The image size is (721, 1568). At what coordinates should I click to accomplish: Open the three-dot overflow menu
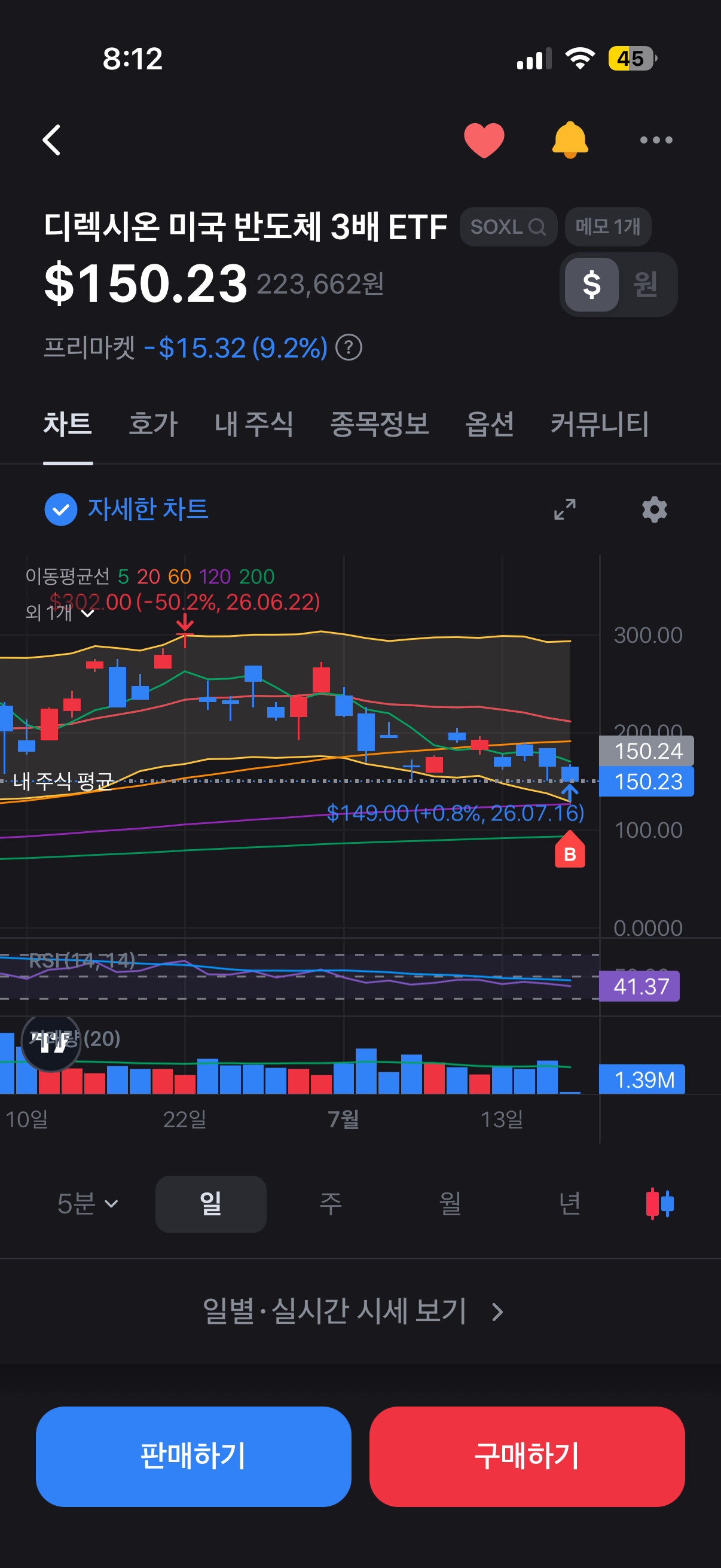pos(656,140)
